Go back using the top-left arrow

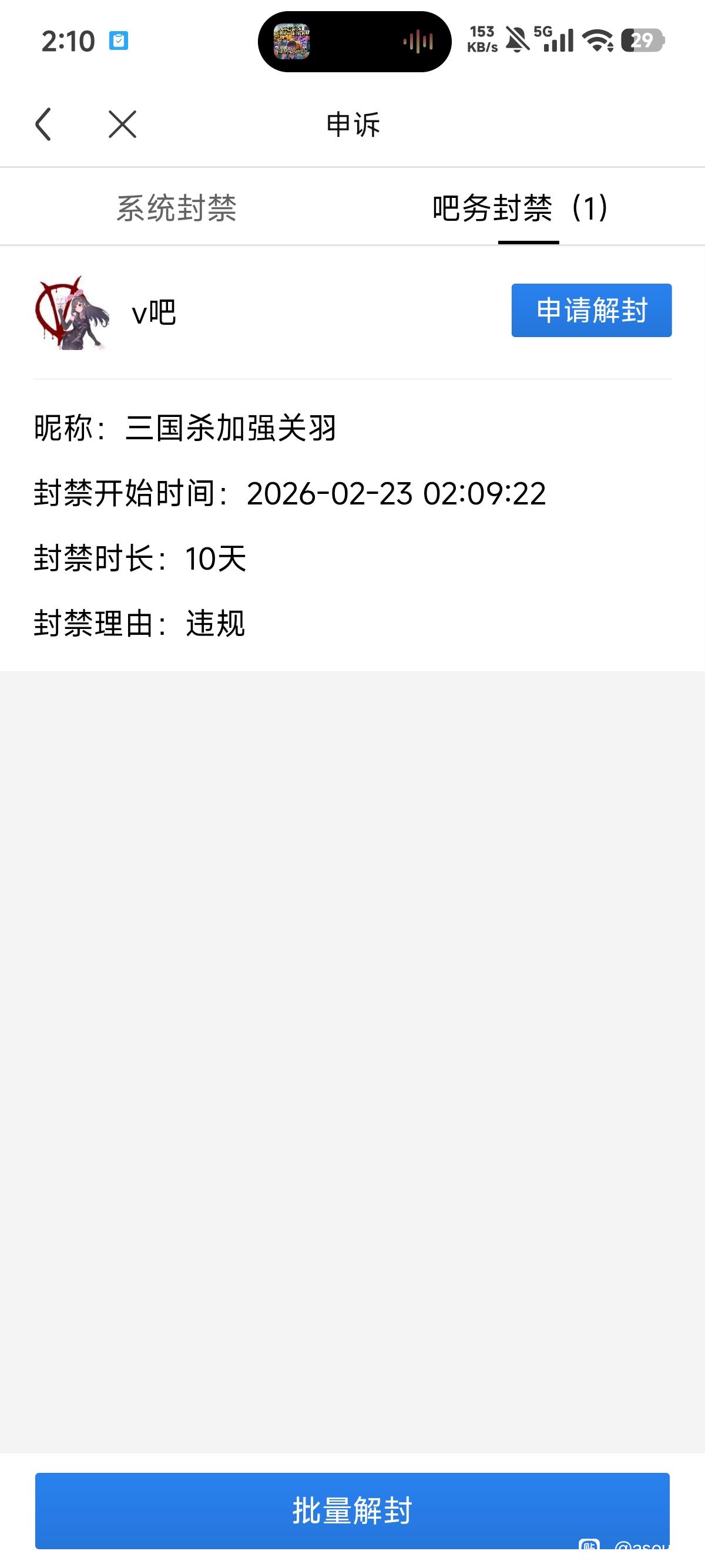(x=43, y=125)
